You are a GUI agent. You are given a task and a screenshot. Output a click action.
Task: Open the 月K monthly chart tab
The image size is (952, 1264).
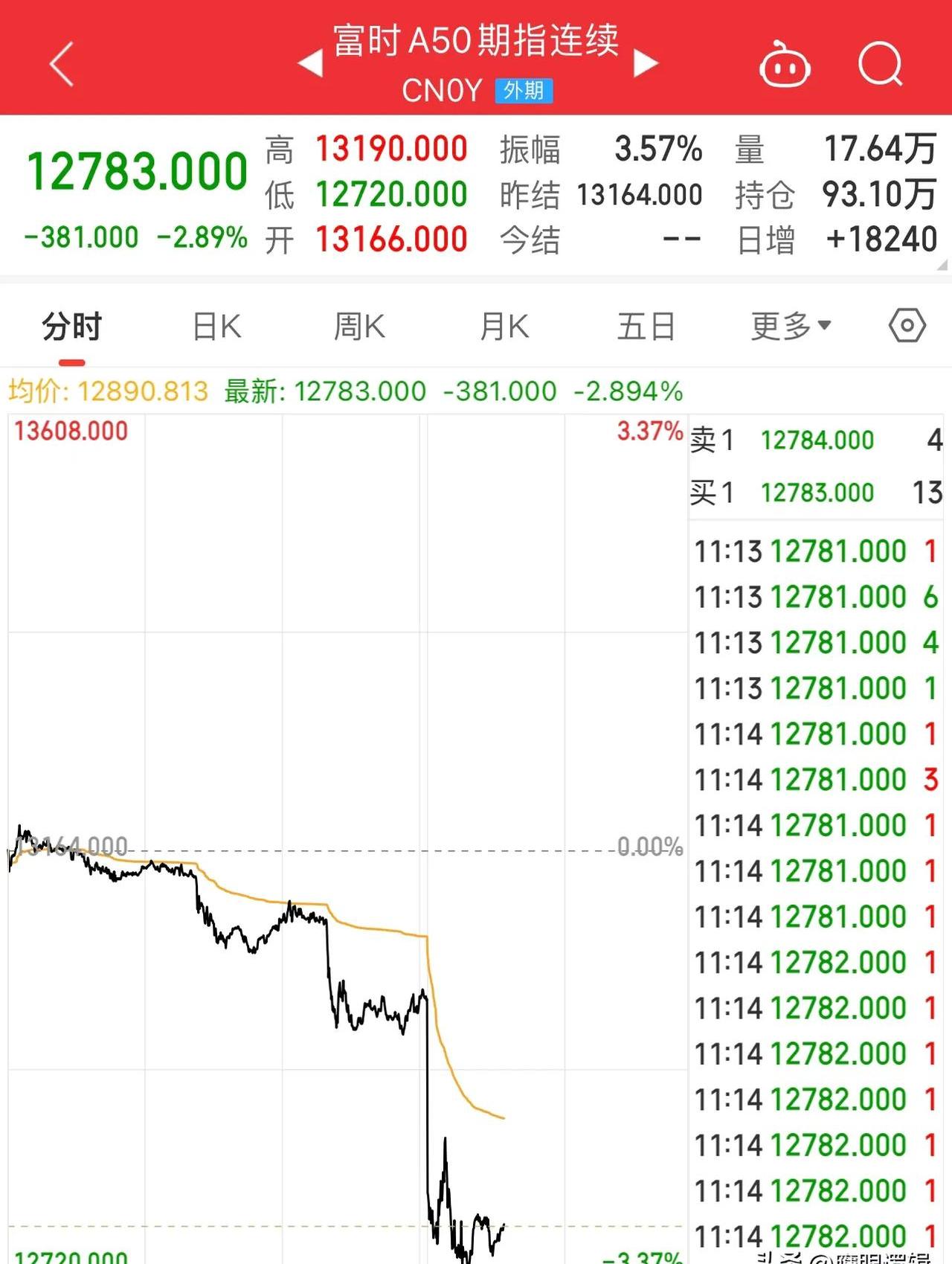(x=504, y=325)
